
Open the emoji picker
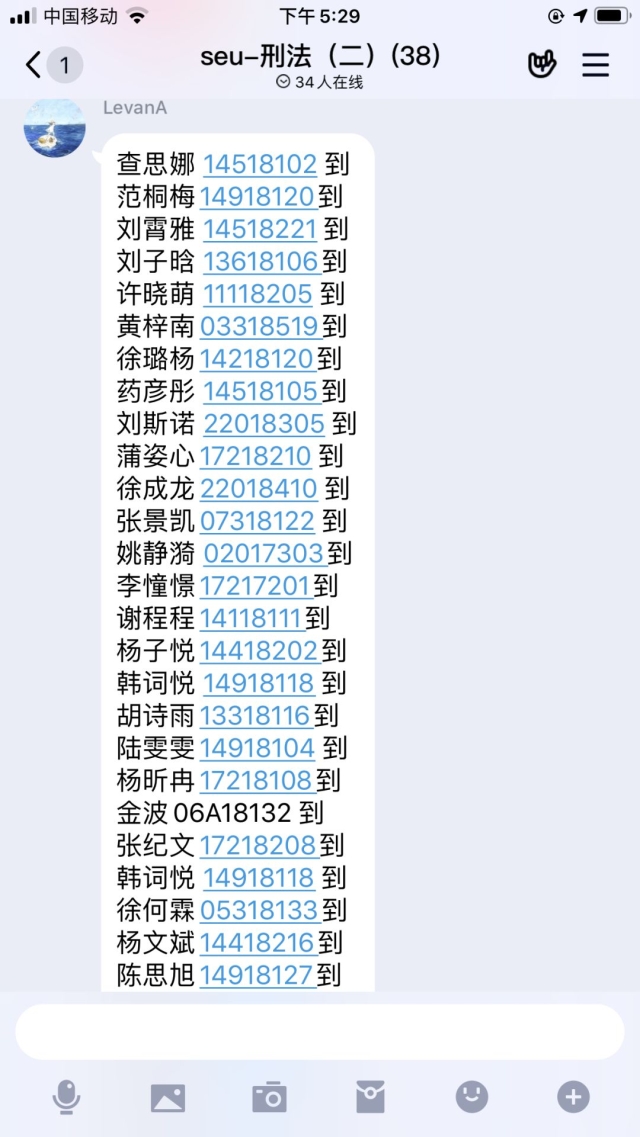point(472,1097)
